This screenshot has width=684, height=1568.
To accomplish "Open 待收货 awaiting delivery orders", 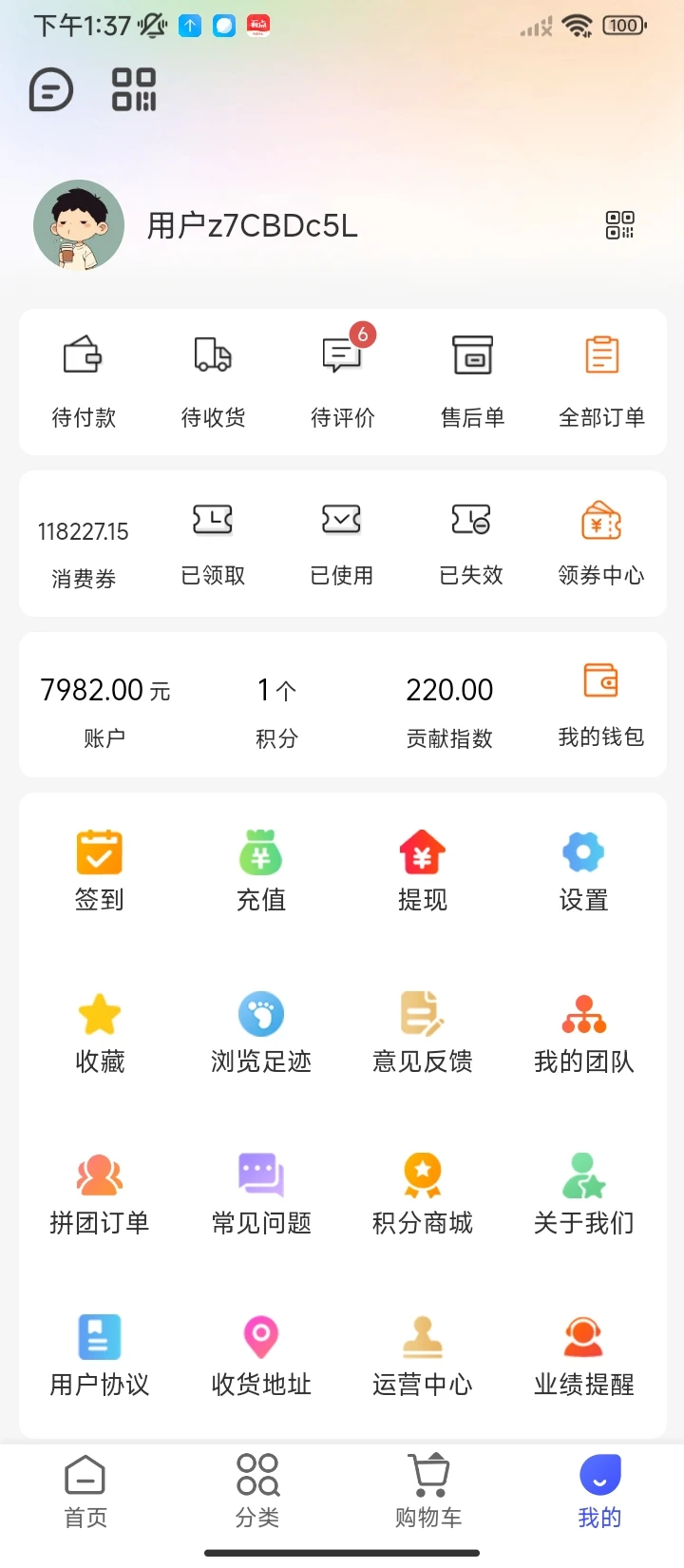I will tap(213, 380).
